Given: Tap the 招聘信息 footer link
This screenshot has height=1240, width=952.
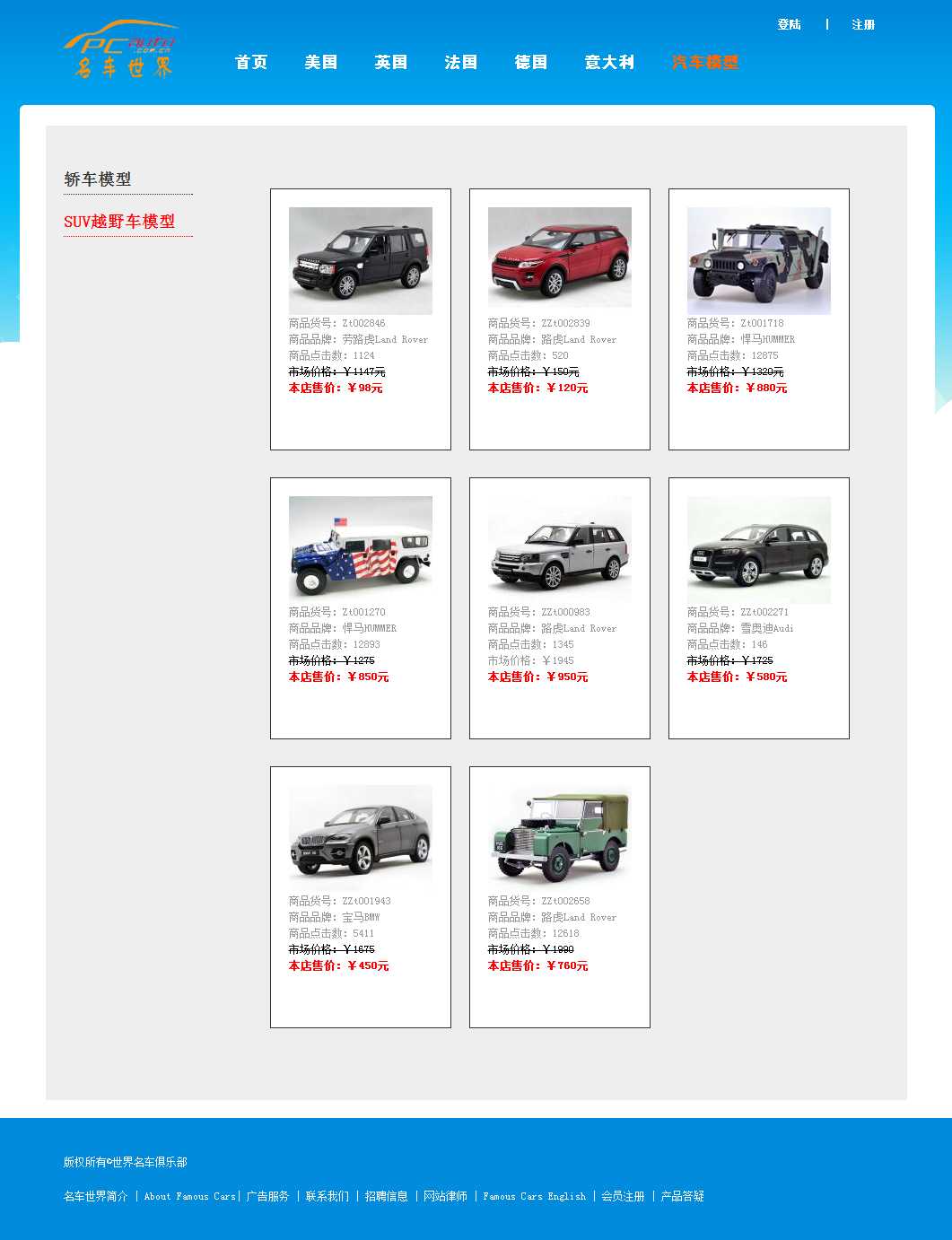Looking at the screenshot, I should [387, 1196].
